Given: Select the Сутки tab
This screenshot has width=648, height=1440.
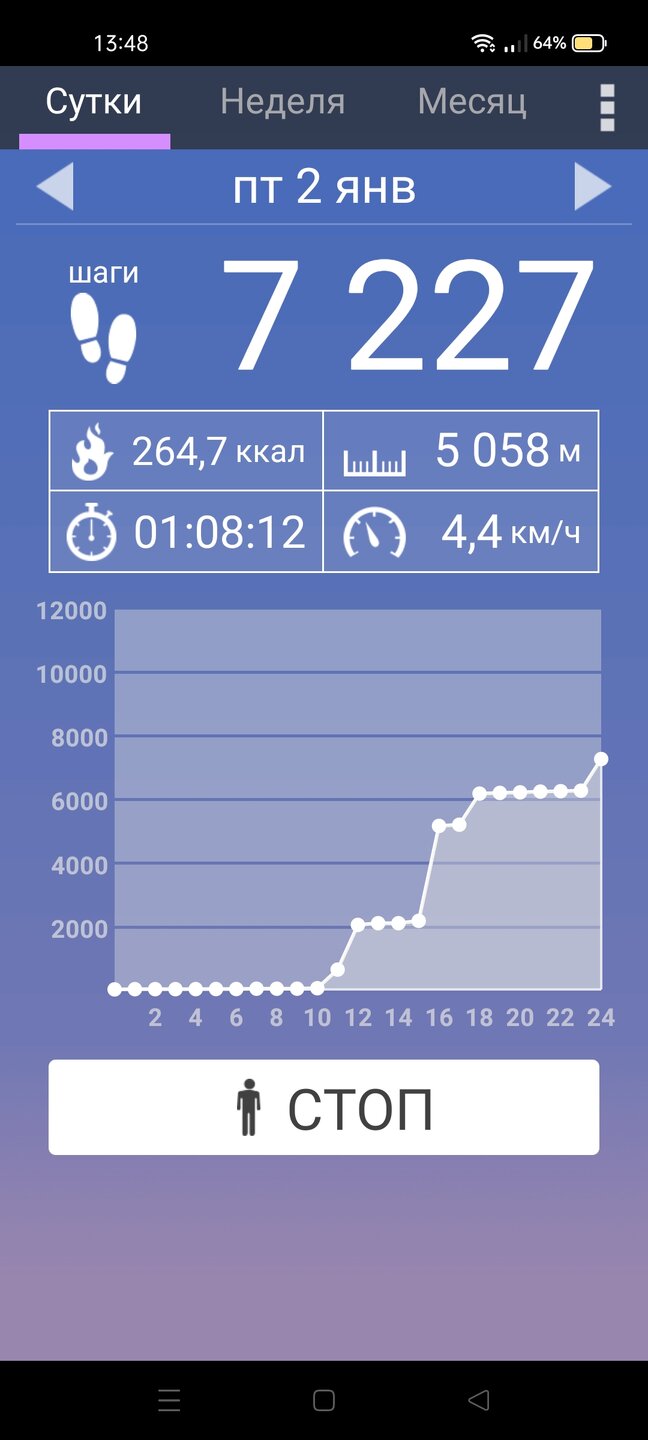Looking at the screenshot, I should coord(94,102).
